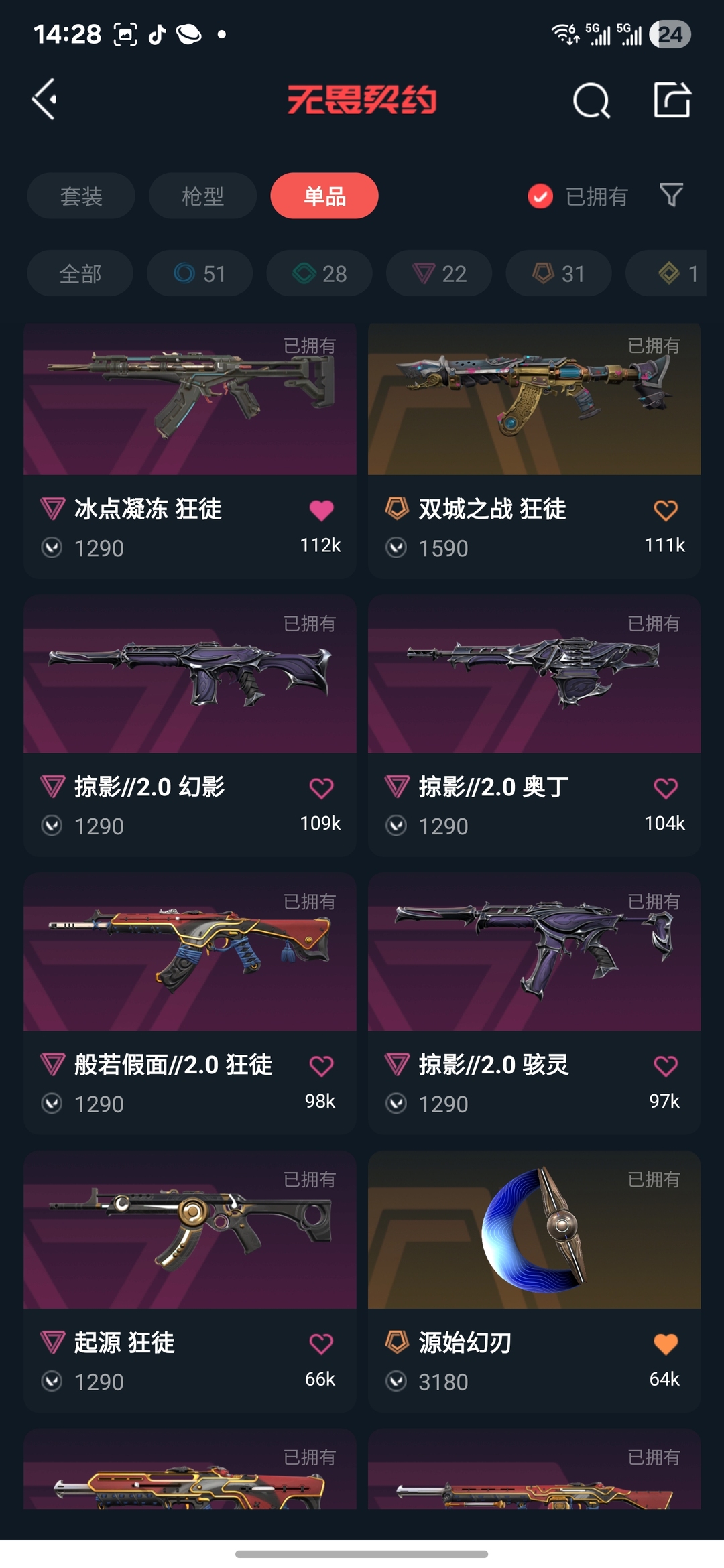Select the 单品 tab

point(324,196)
